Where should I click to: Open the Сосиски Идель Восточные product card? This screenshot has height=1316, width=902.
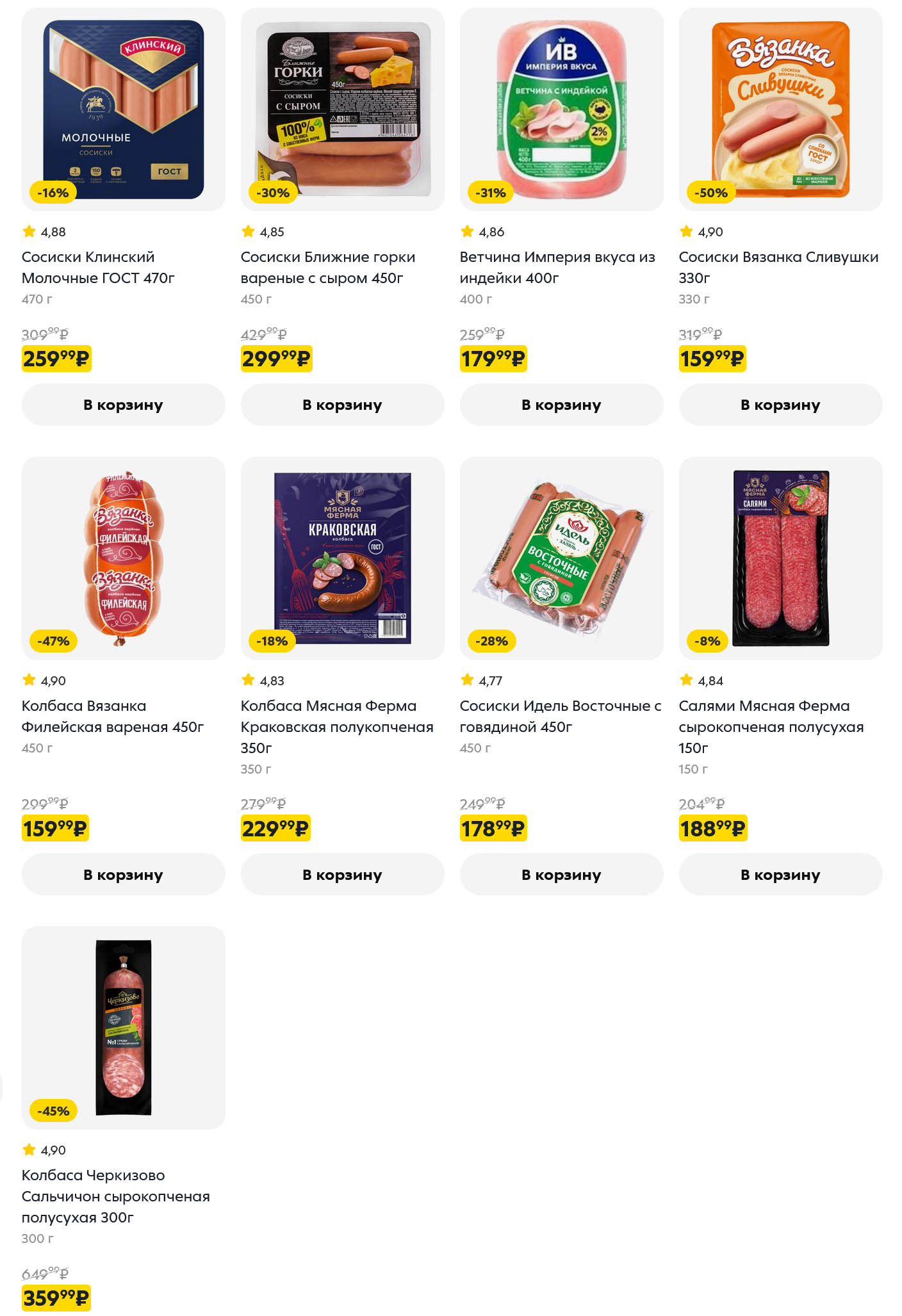pos(561,558)
